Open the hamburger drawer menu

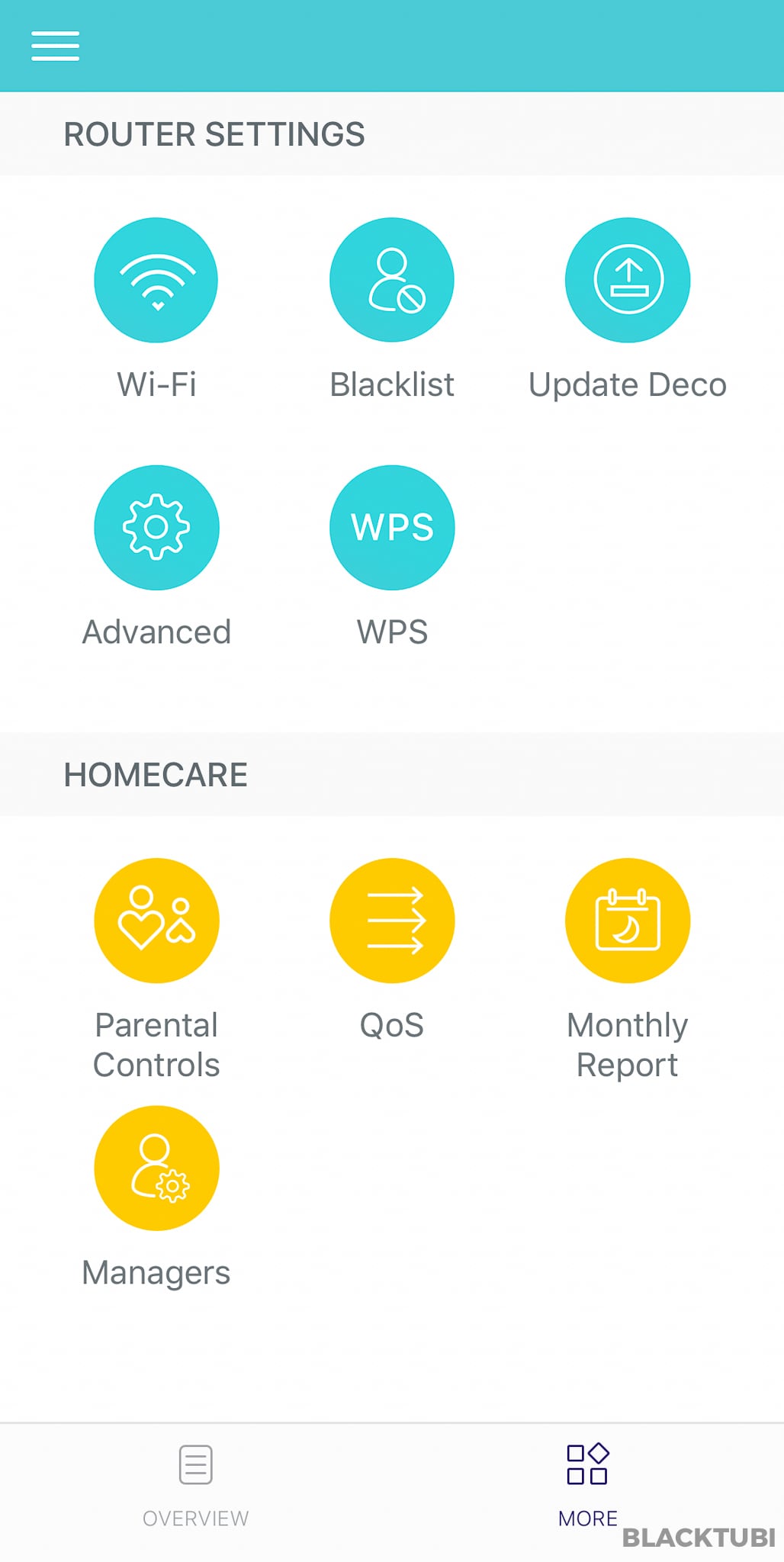pyautogui.click(x=55, y=46)
